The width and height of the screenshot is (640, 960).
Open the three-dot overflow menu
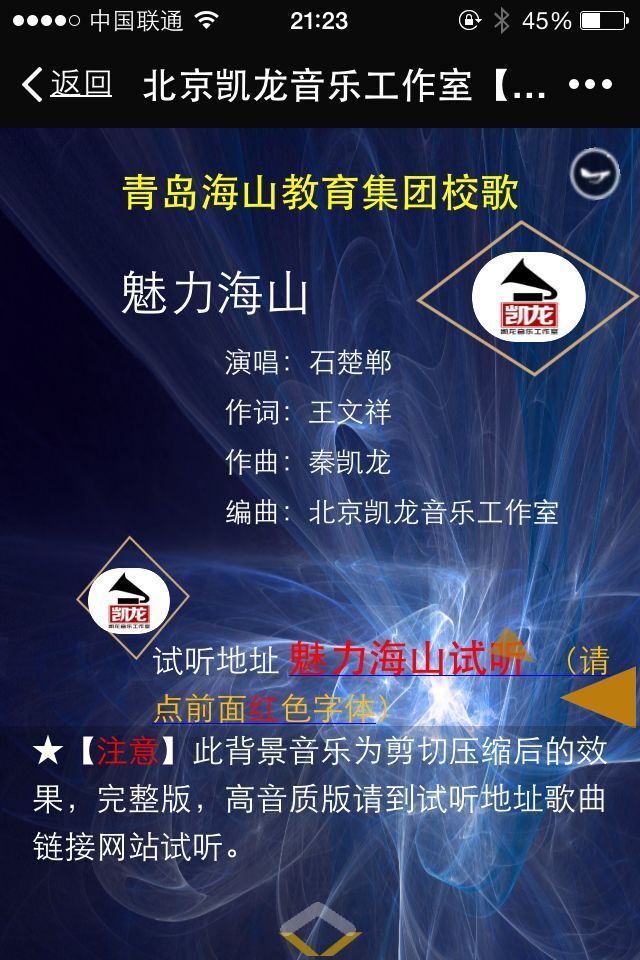(x=589, y=85)
